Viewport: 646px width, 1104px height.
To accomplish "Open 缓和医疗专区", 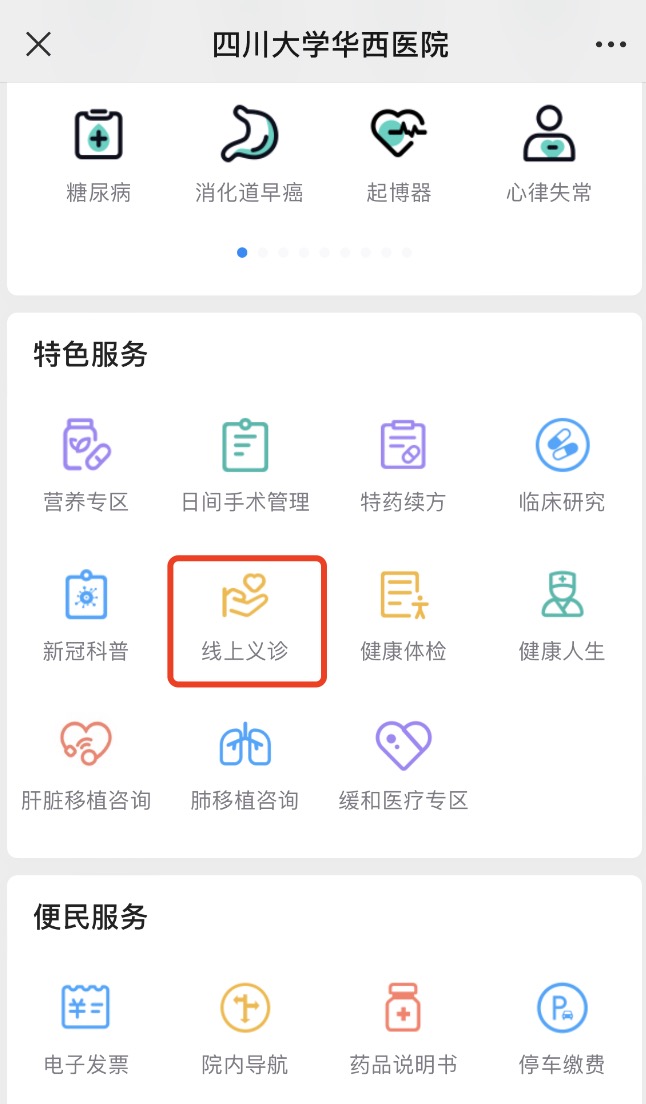I will tap(403, 765).
